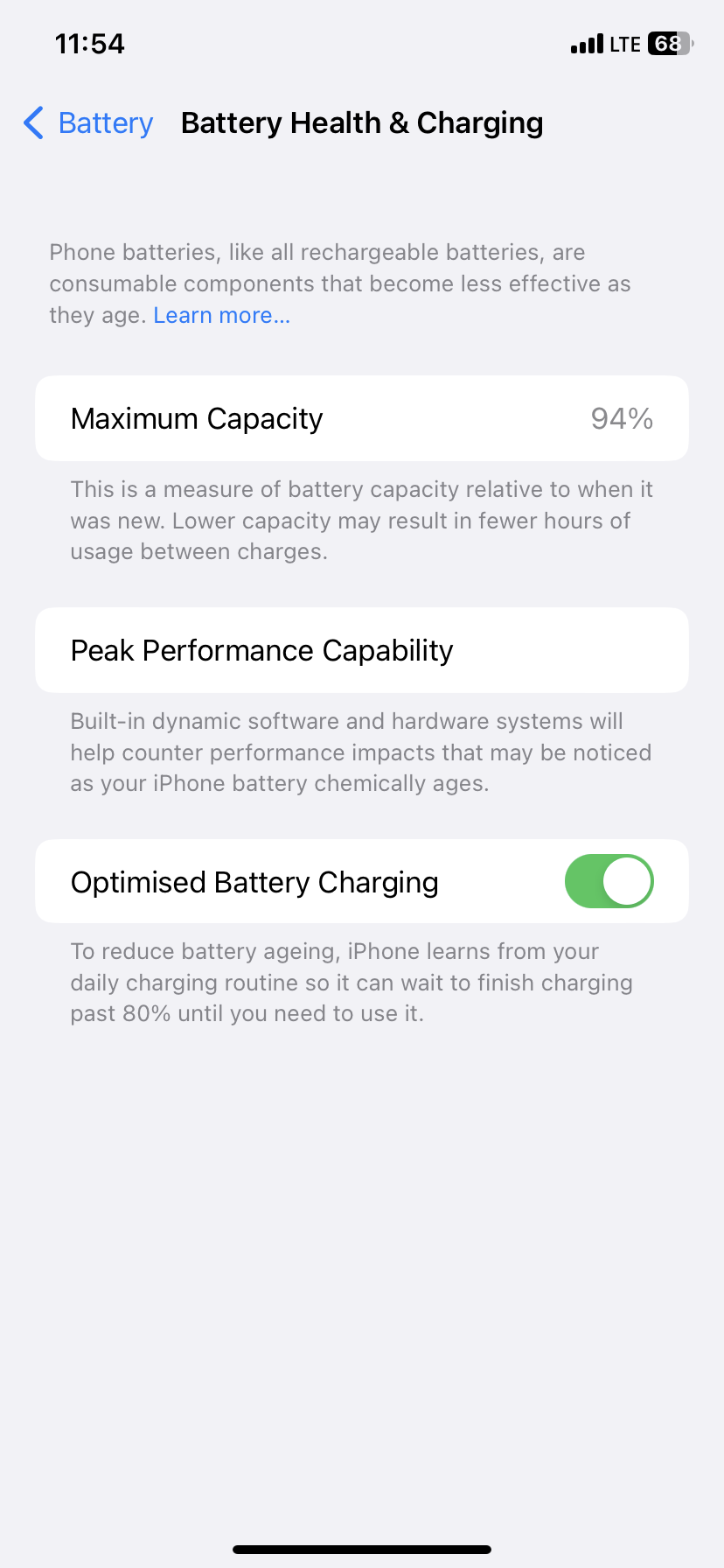The image size is (724, 1568).
Task: Tap the cellular signal strength icon
Action: 587,43
